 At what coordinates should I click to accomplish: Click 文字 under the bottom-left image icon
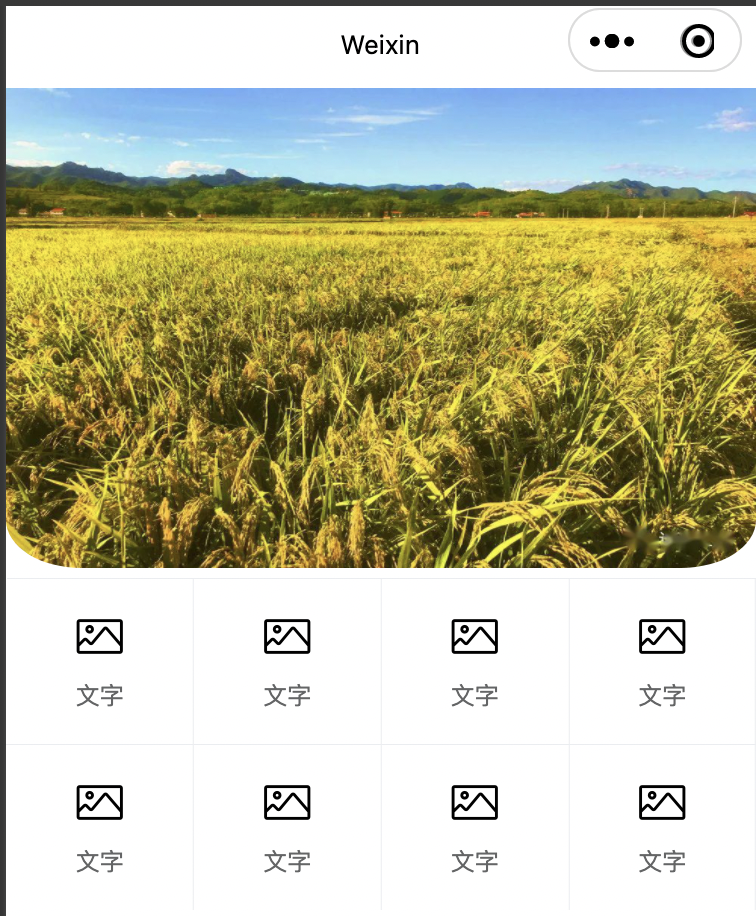click(x=99, y=862)
